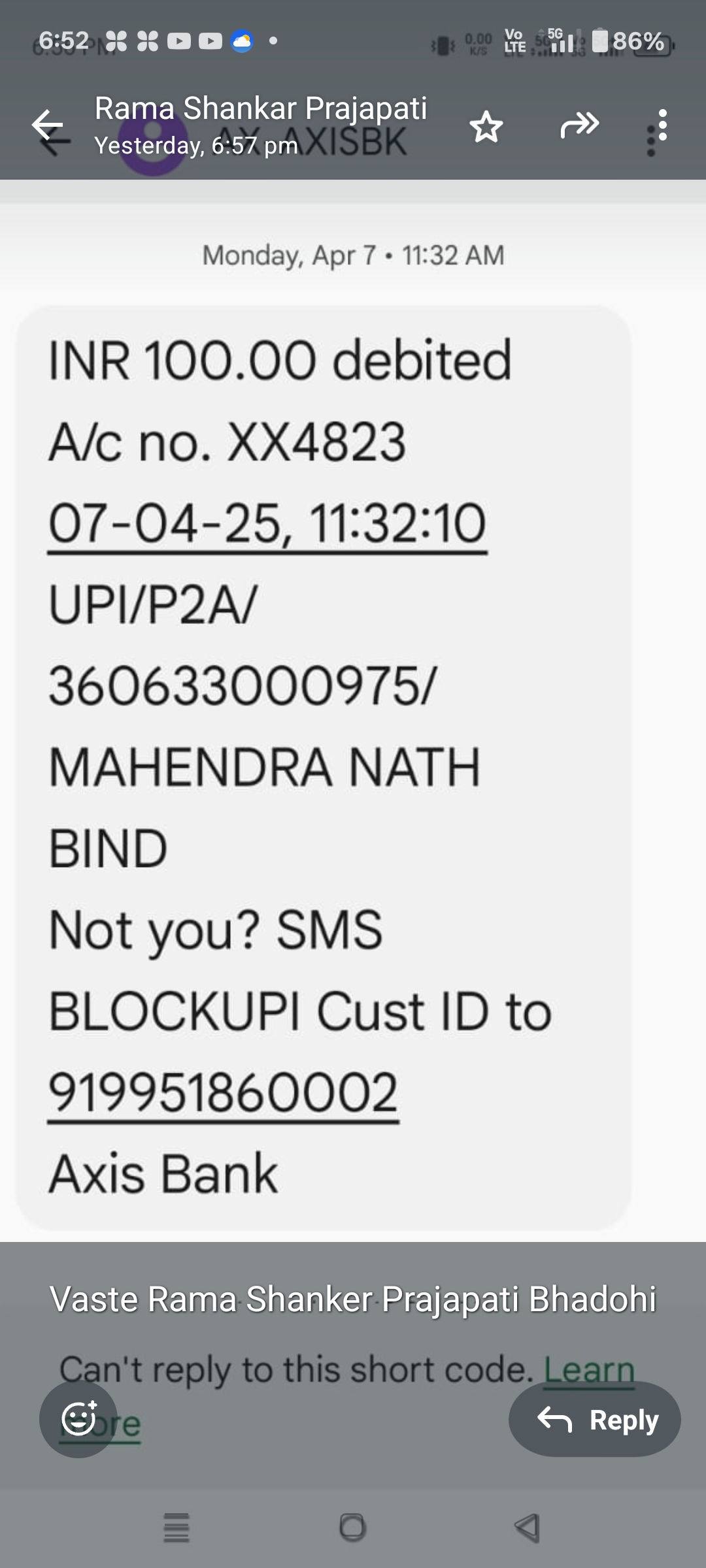This screenshot has height=1568, width=706.
Task: Open the emoji reaction picker
Action: (78, 1418)
